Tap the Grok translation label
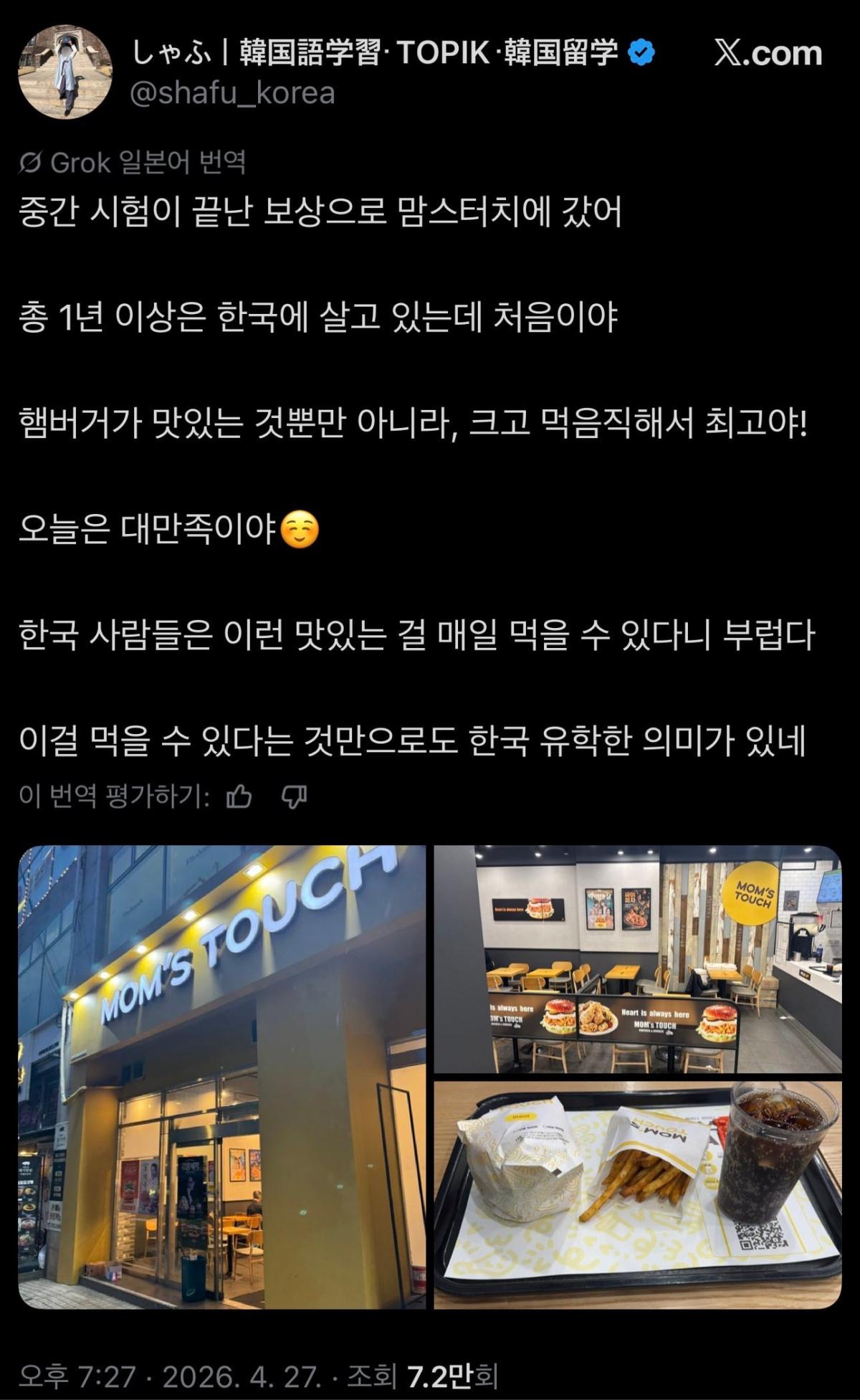Image resolution: width=860 pixels, height=1400 pixels. coord(133,163)
